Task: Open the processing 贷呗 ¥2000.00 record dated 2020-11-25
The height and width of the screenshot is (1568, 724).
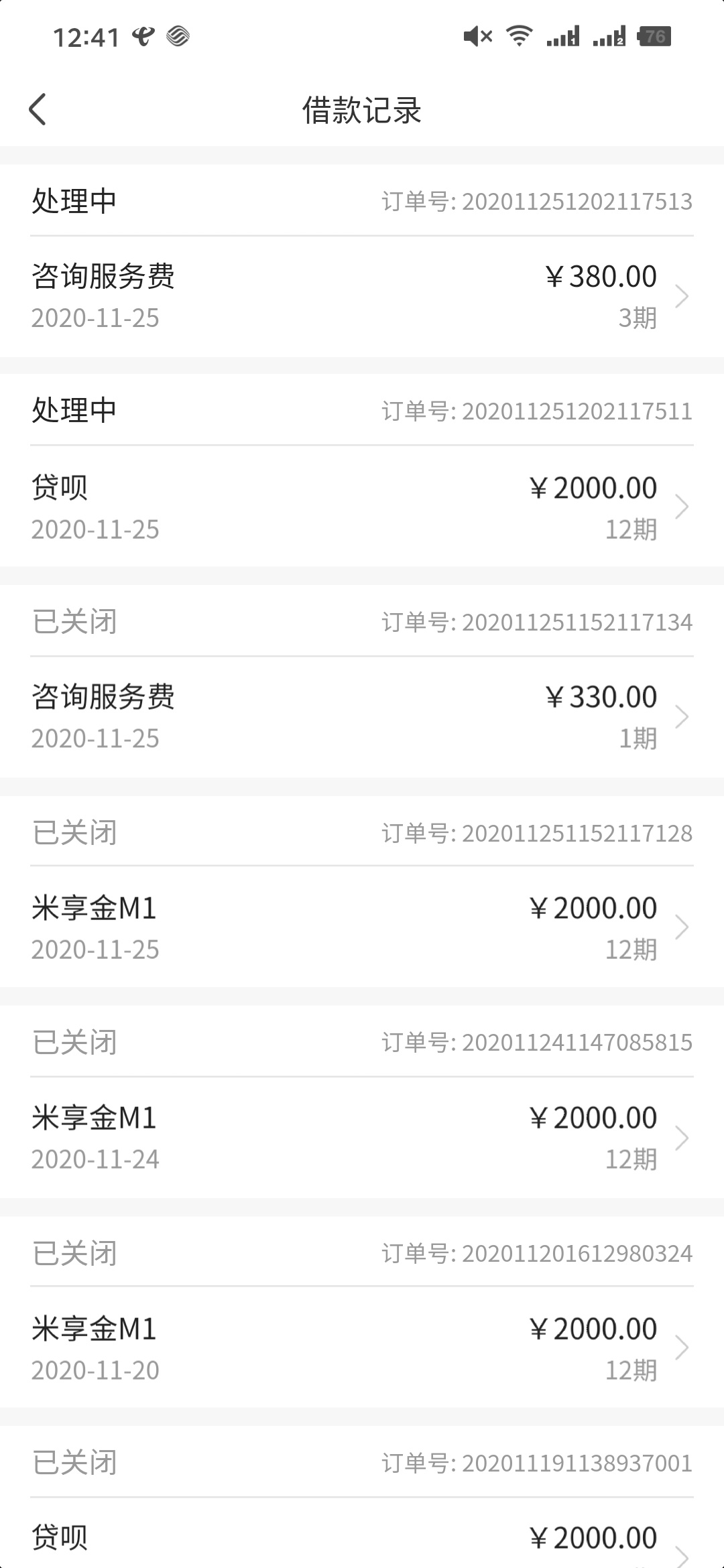Action: click(x=362, y=507)
